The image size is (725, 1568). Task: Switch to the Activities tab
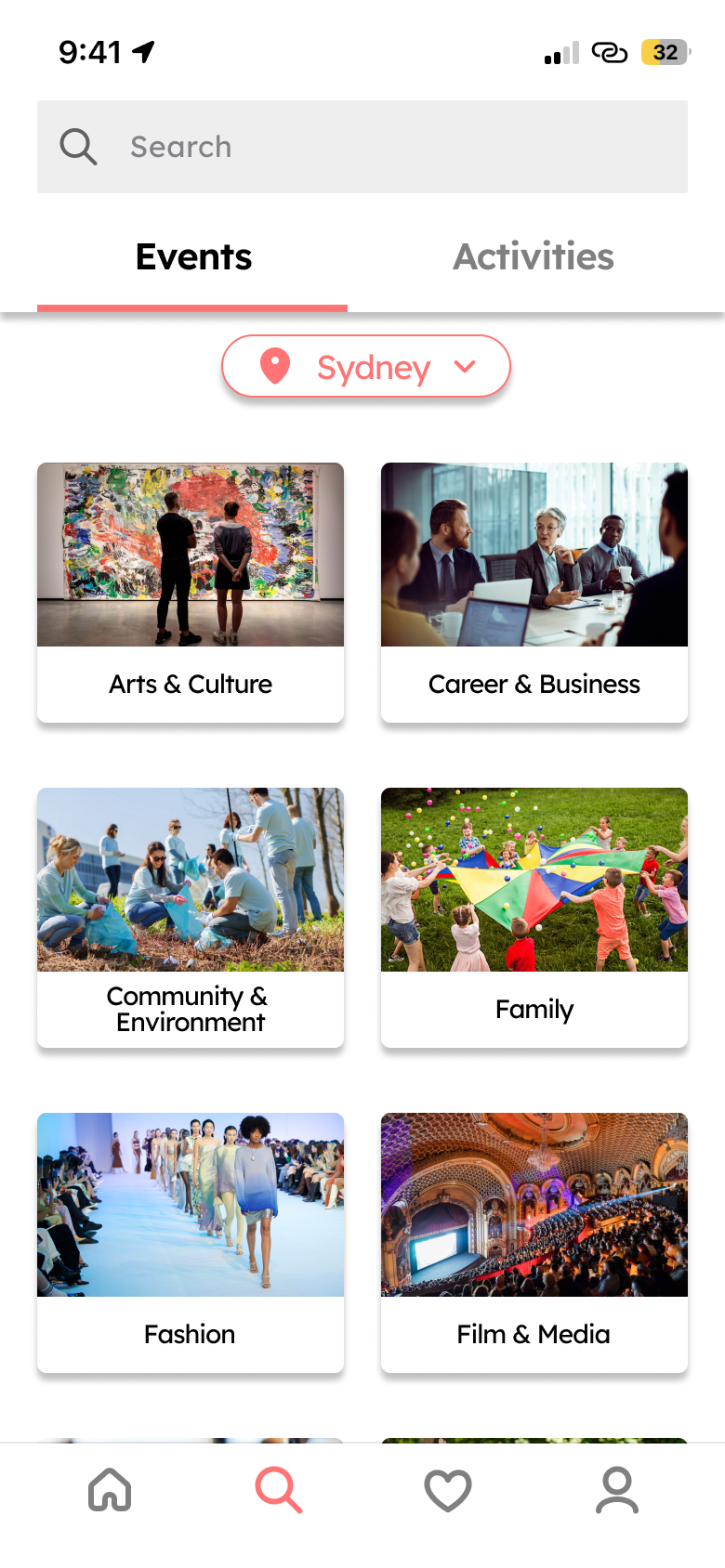pyautogui.click(x=534, y=257)
